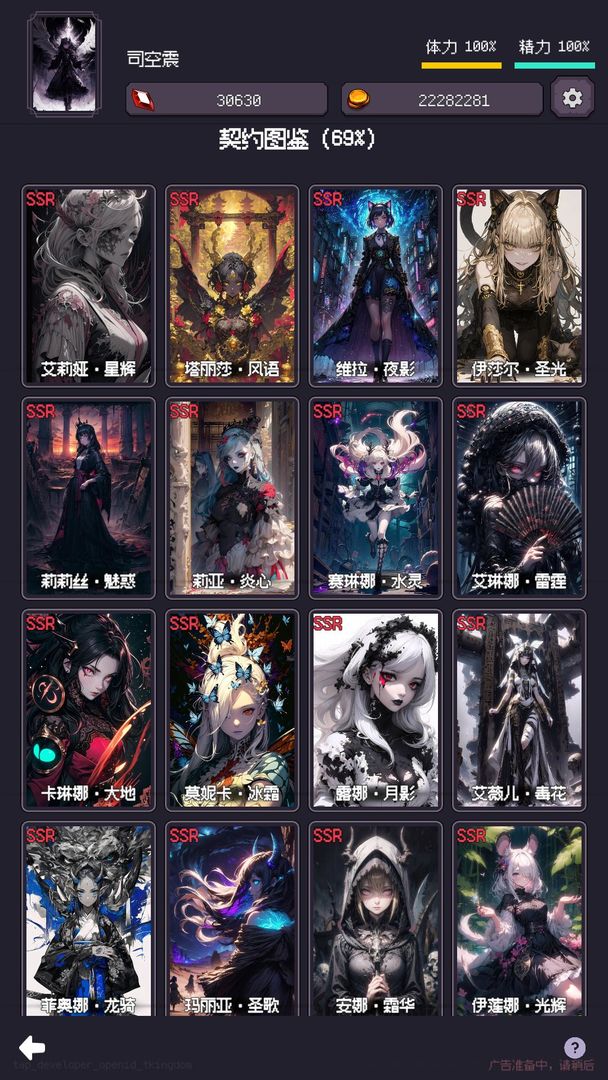Open the 莉莉丝·魅惑 card
The image size is (608, 1080).
[89, 497]
